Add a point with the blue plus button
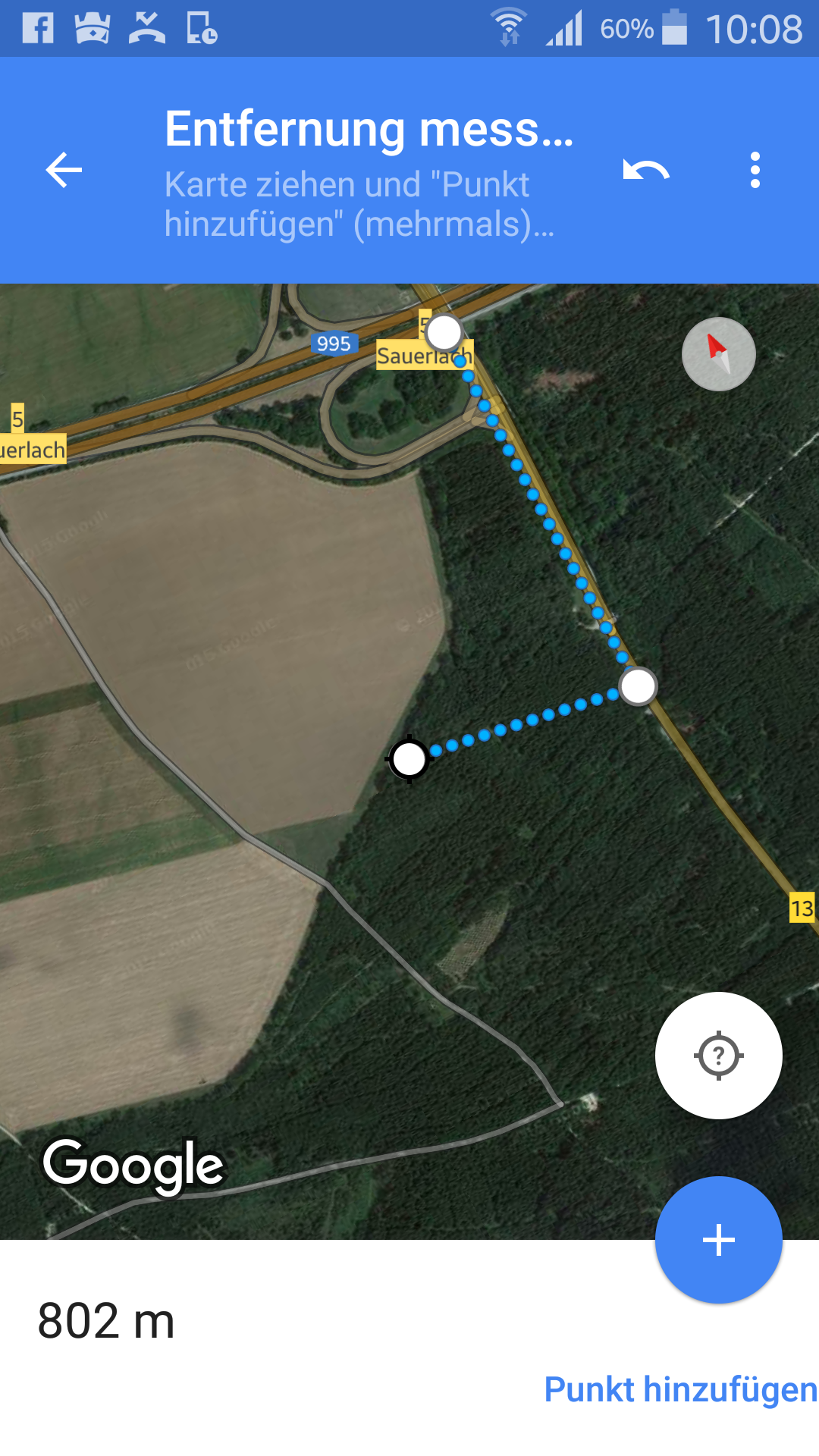 point(719,1240)
